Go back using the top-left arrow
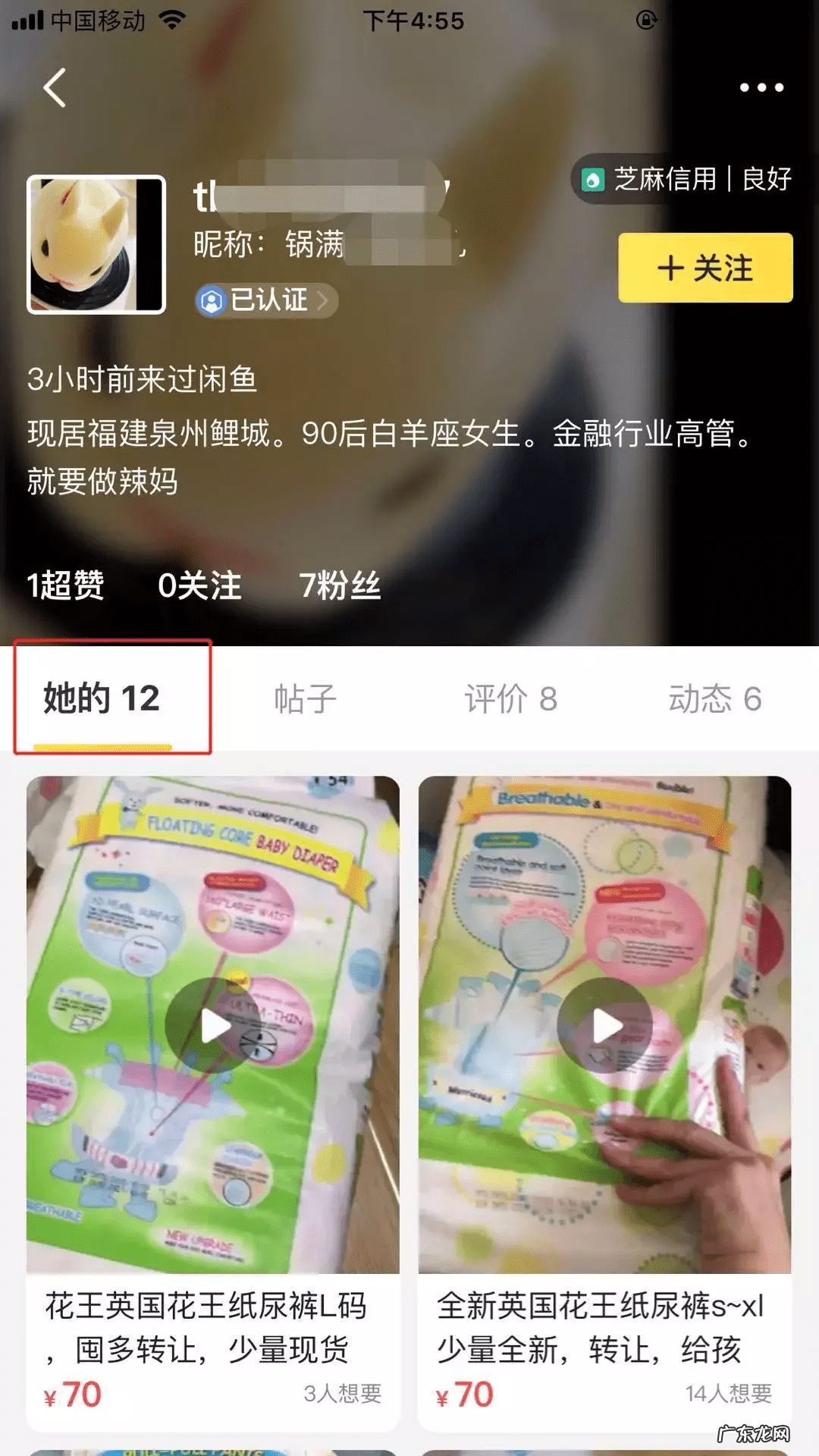Screen dimensions: 819x1456 click(x=55, y=88)
